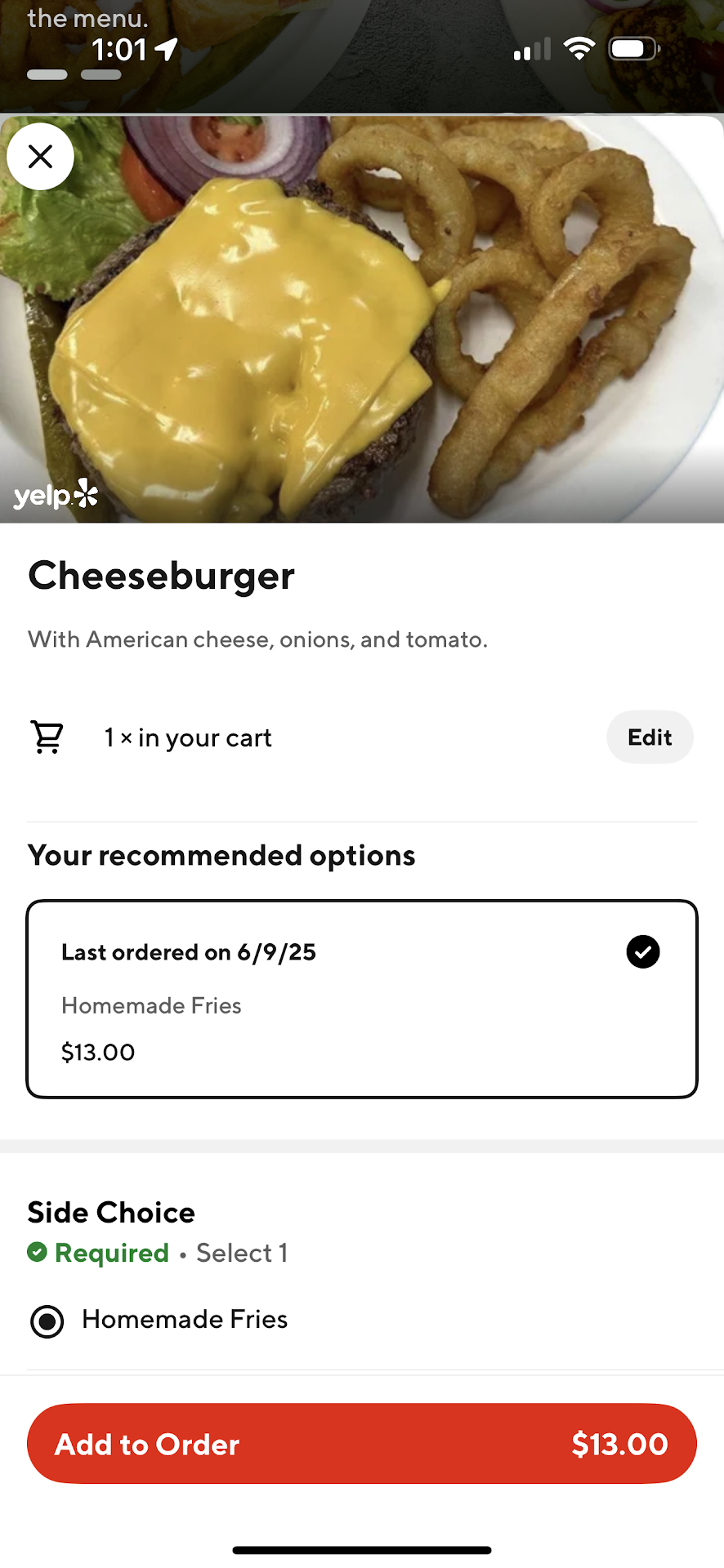This screenshot has width=724, height=1568.
Task: Add to Order for $13.00
Action: point(362,1444)
